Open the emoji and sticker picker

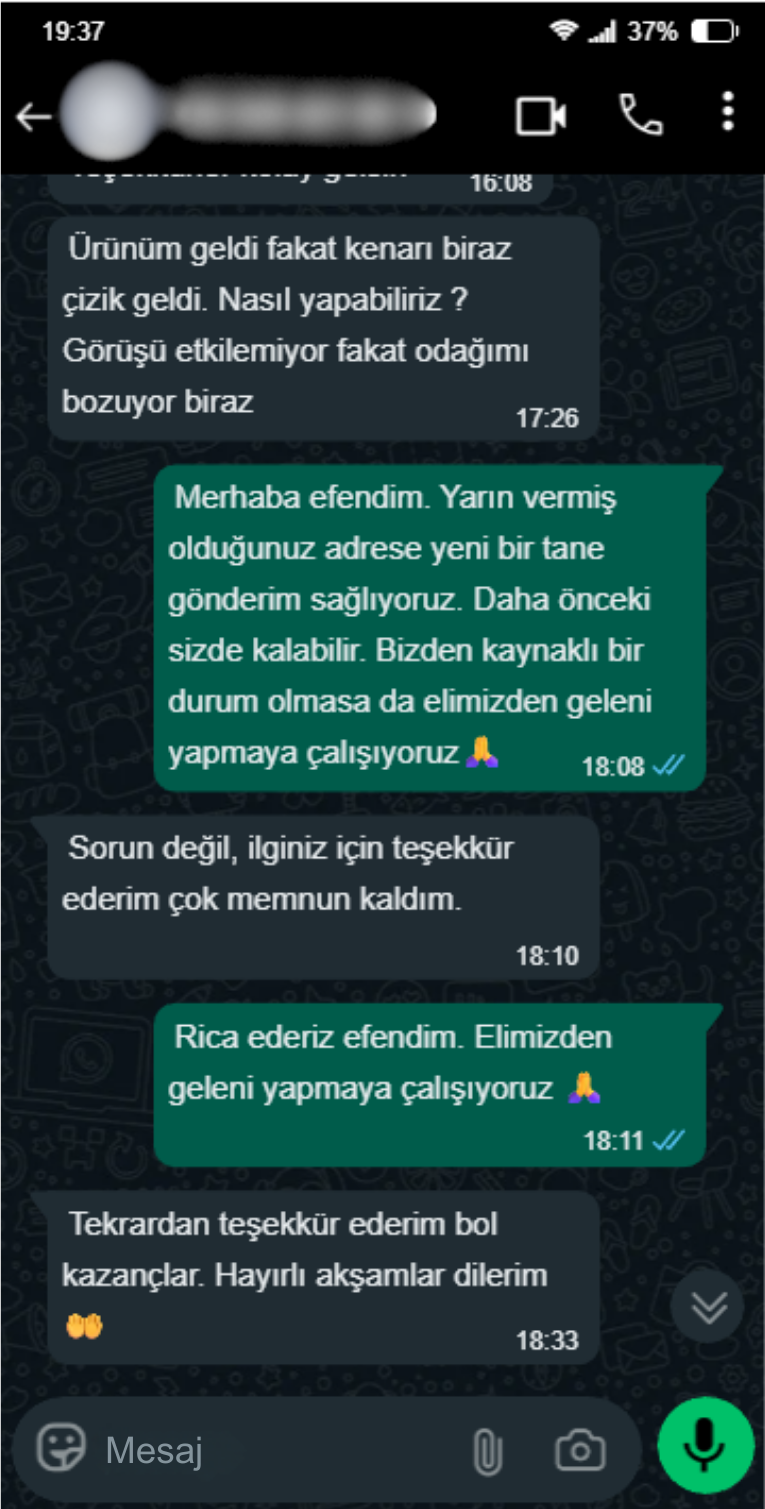coord(60,1449)
